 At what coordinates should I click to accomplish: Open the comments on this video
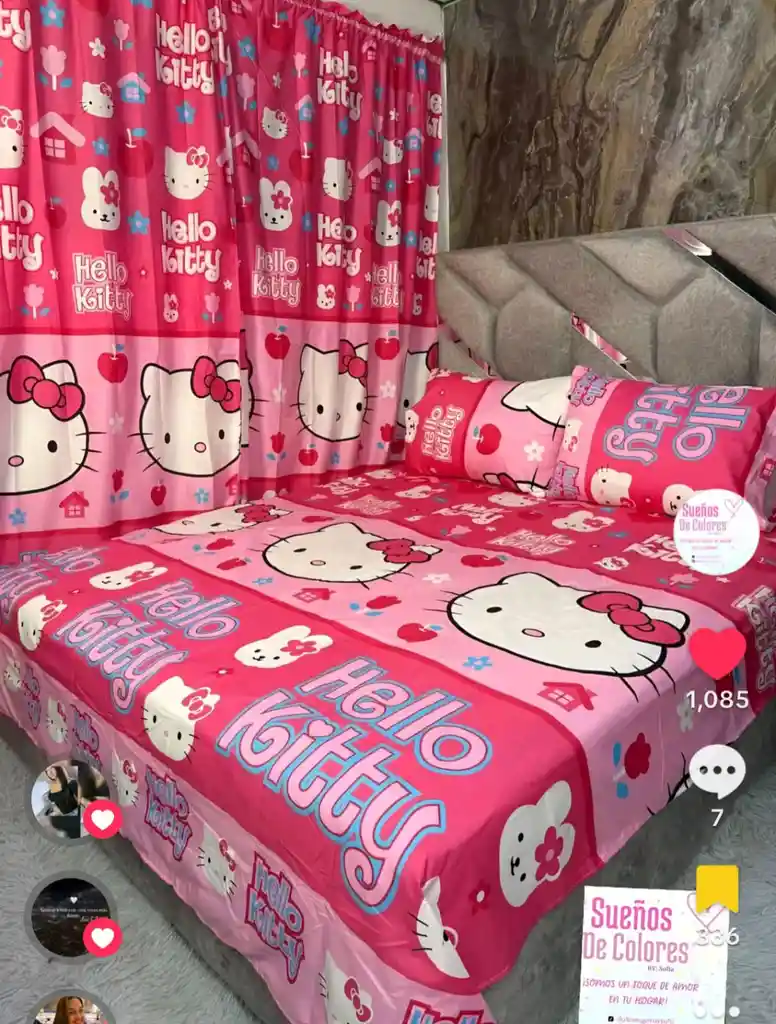tap(717, 771)
